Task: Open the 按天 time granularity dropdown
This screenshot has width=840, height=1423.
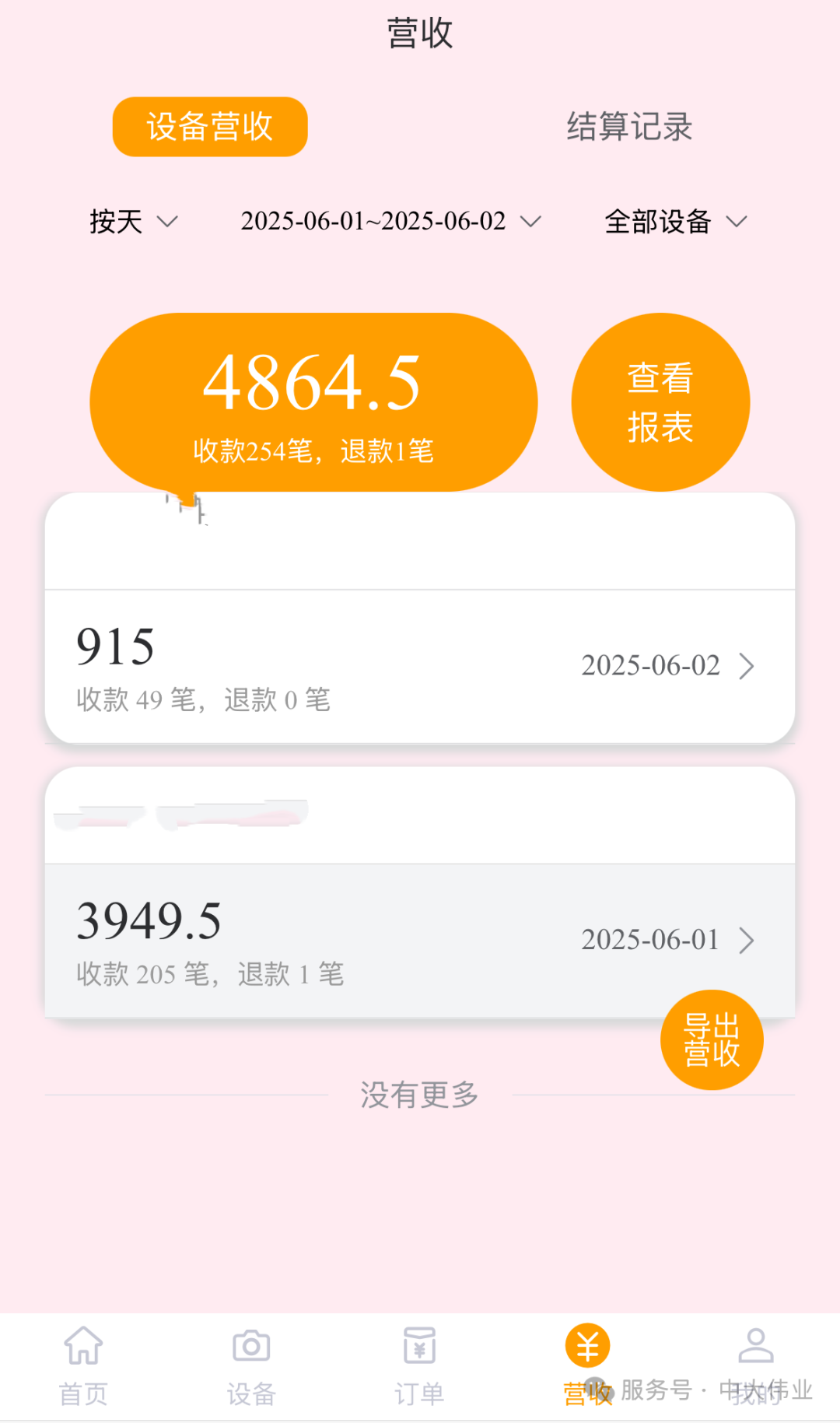Action: pyautogui.click(x=132, y=222)
